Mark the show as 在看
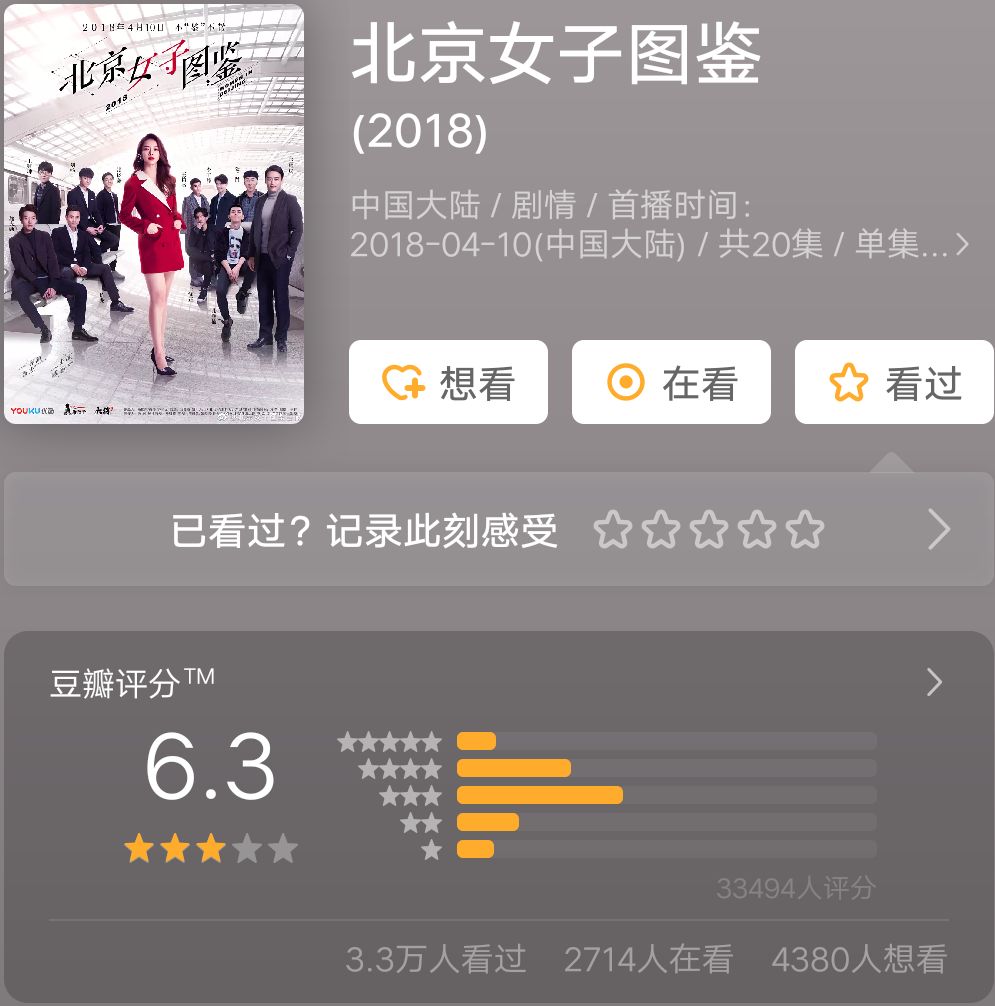This screenshot has height=1006, width=995. 671,382
